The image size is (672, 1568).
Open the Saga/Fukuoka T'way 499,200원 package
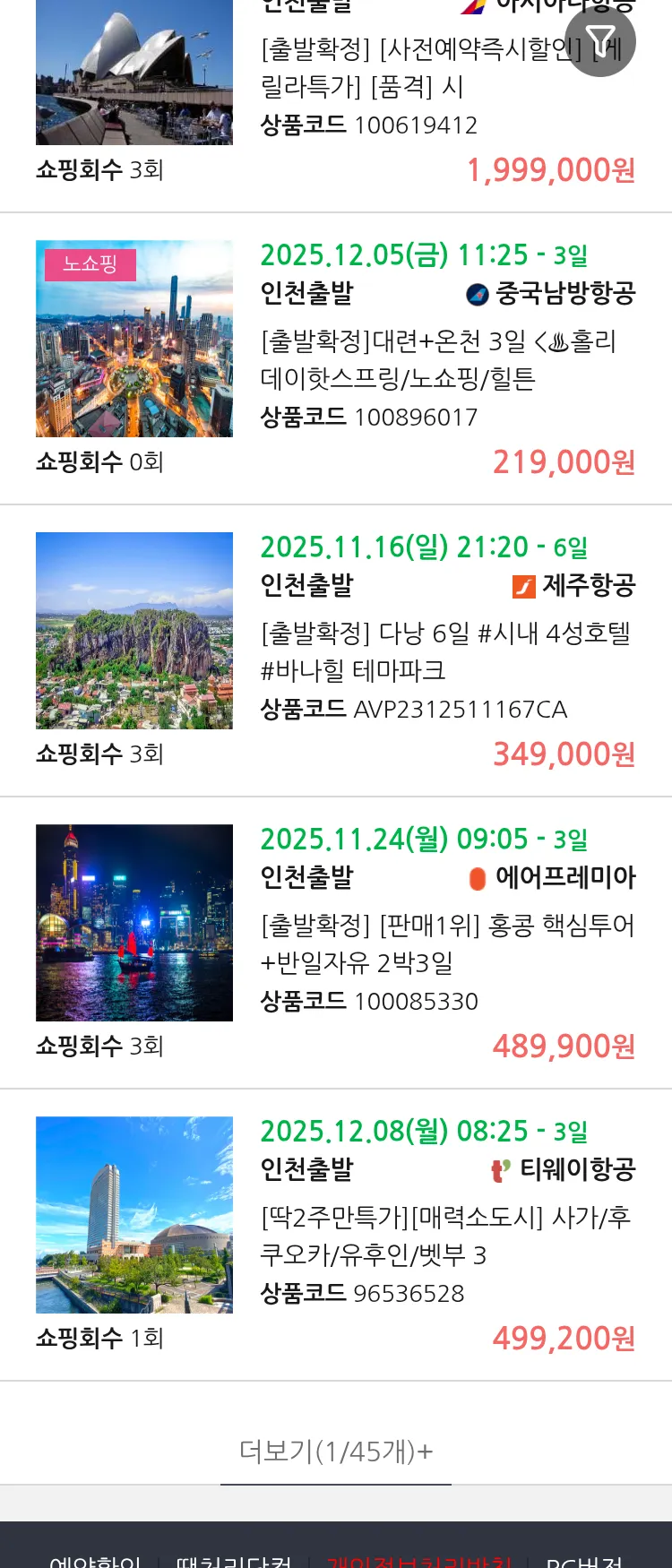click(444, 1236)
